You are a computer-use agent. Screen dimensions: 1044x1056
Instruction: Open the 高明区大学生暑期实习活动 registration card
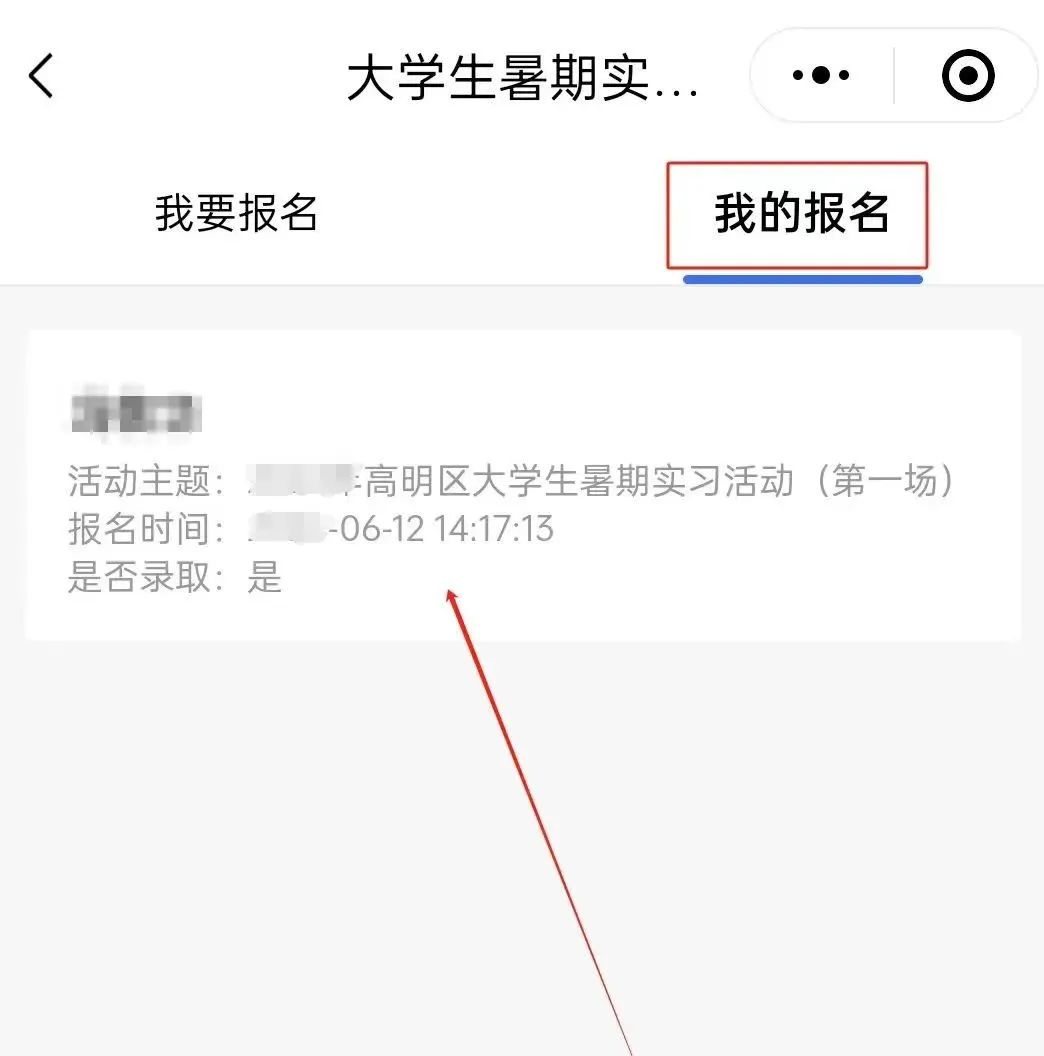click(523, 485)
